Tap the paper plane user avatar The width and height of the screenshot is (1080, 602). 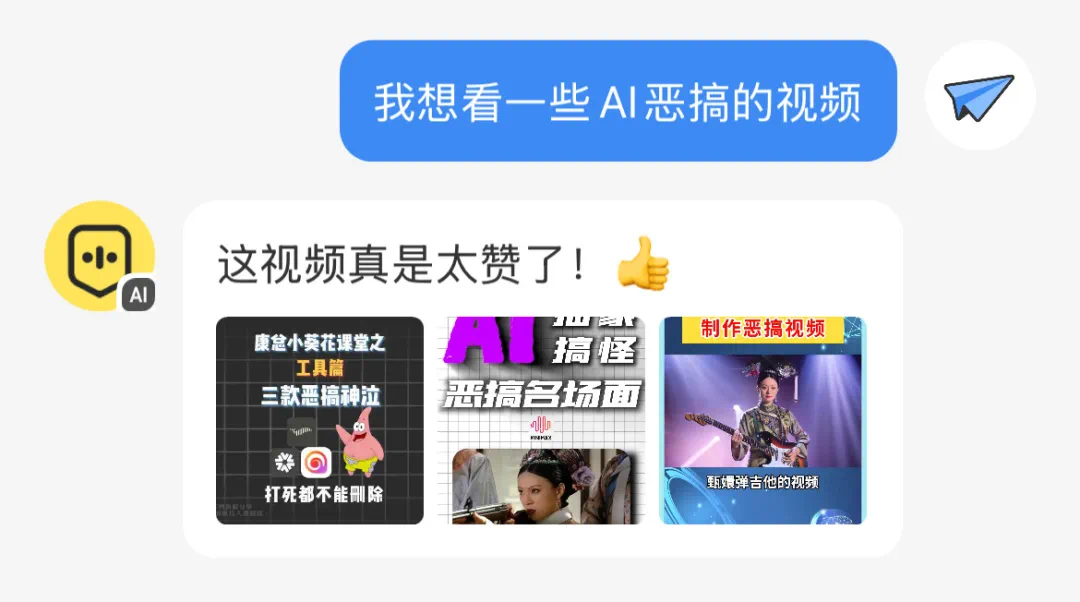[x=979, y=97]
